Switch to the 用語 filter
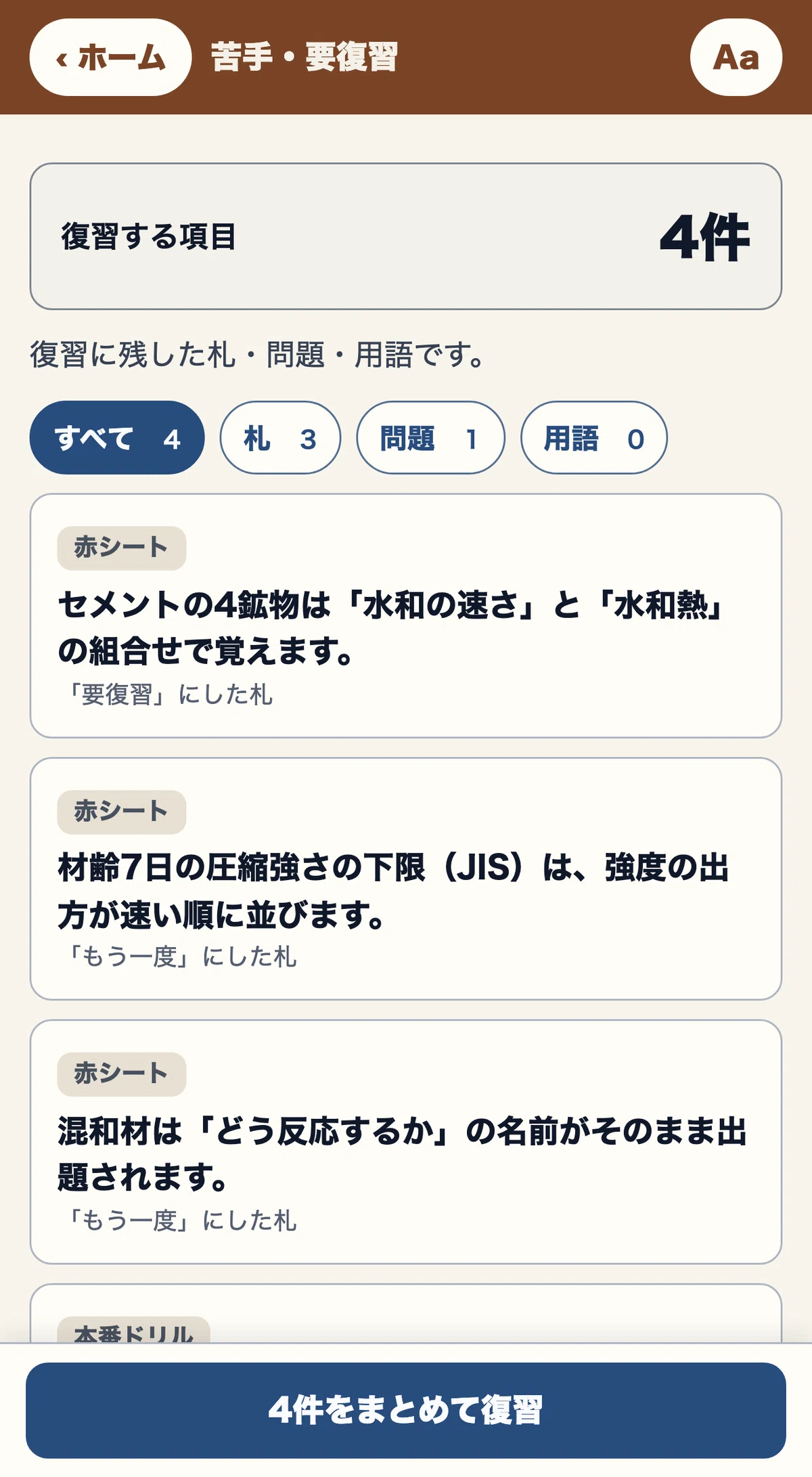The image size is (812, 1477). point(593,438)
